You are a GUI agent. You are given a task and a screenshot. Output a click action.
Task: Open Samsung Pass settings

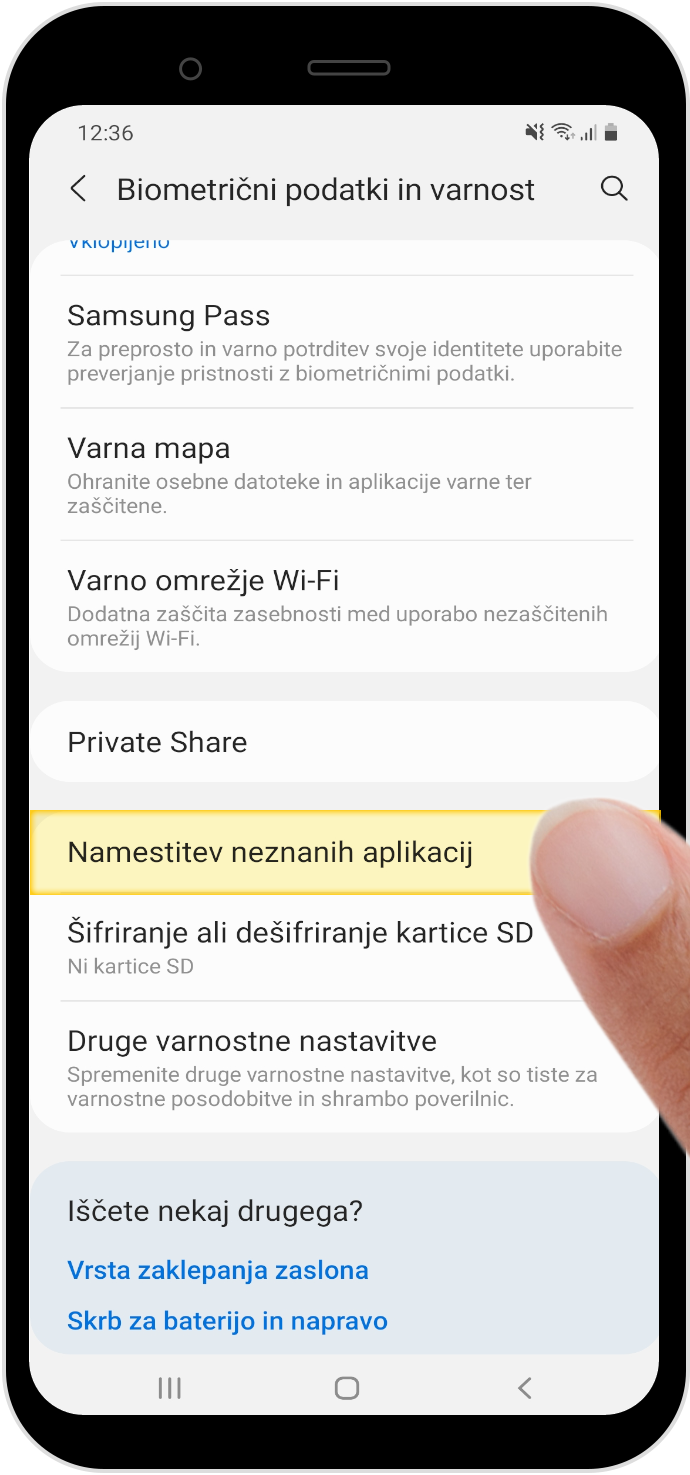pos(345,342)
